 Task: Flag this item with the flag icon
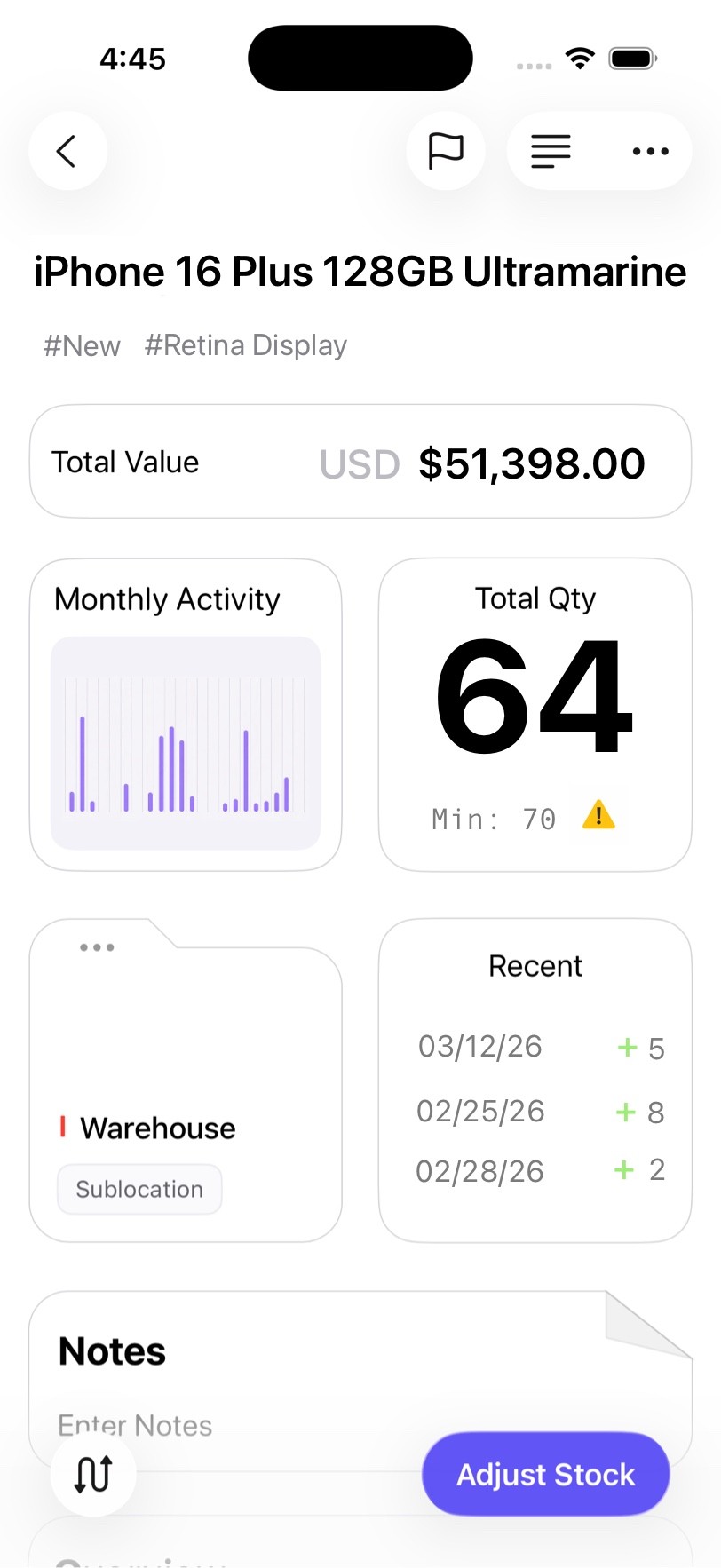point(445,151)
